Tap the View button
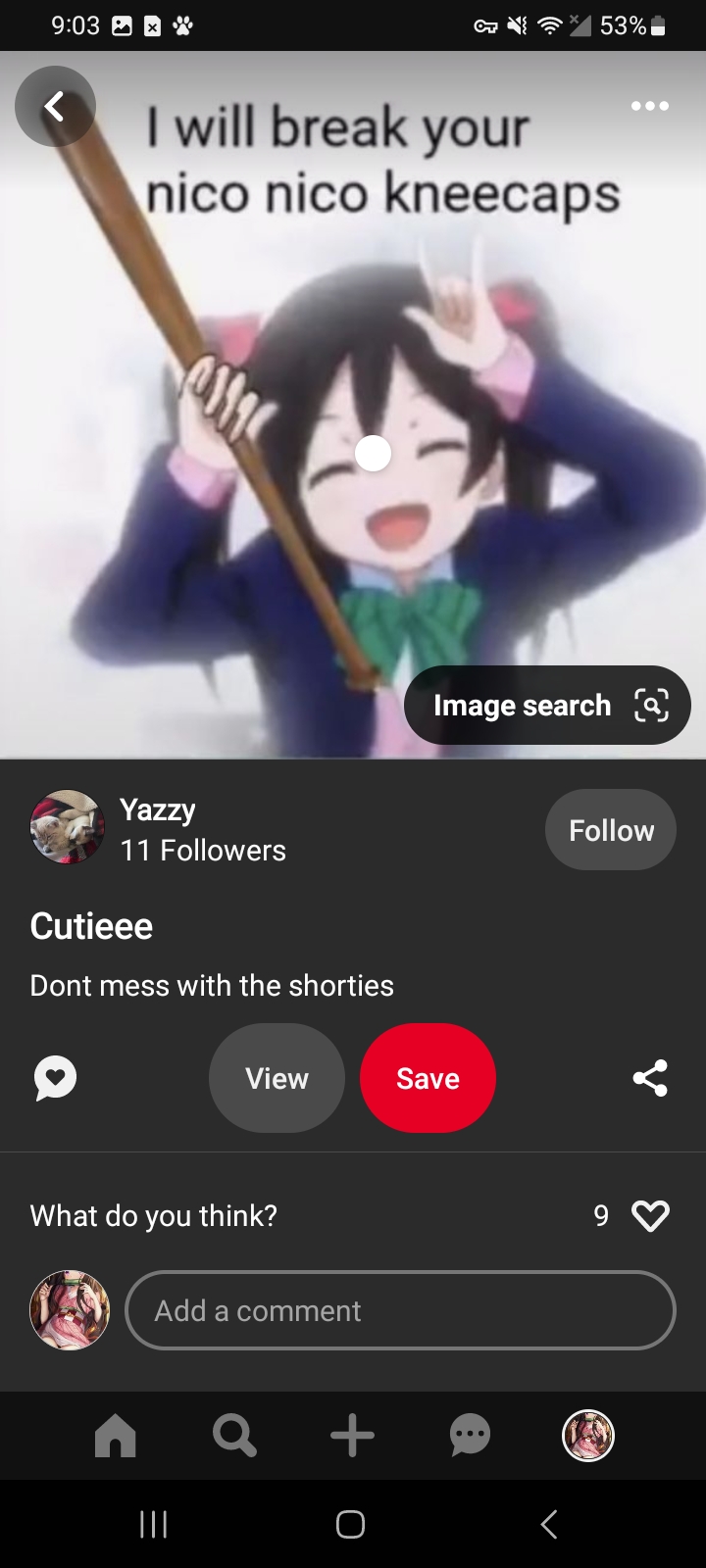The width and height of the screenshot is (706, 1568). tap(277, 1078)
